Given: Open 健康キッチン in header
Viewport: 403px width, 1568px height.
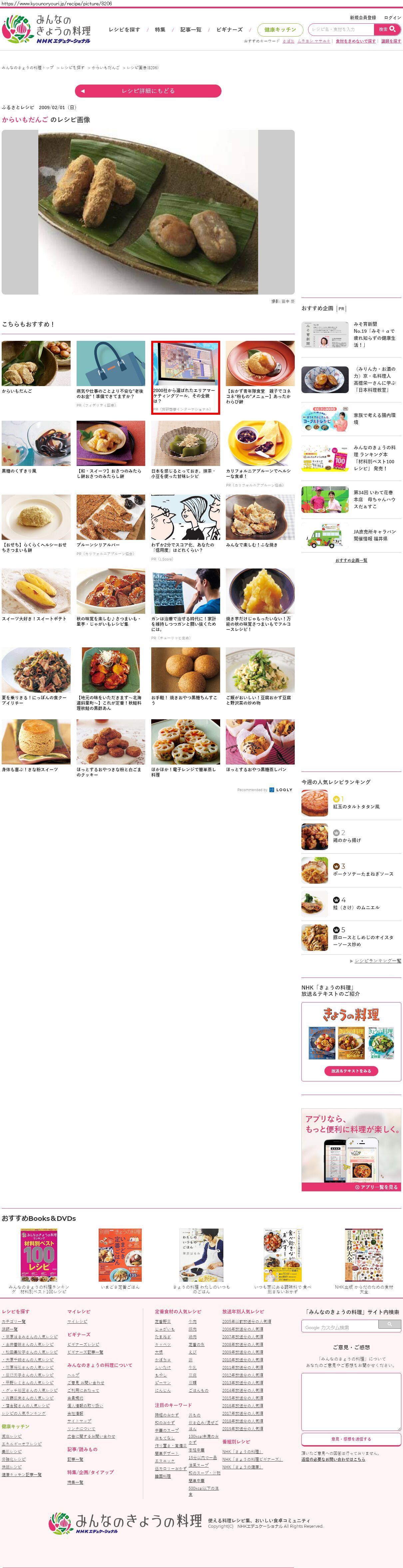Looking at the screenshot, I should tap(279, 30).
